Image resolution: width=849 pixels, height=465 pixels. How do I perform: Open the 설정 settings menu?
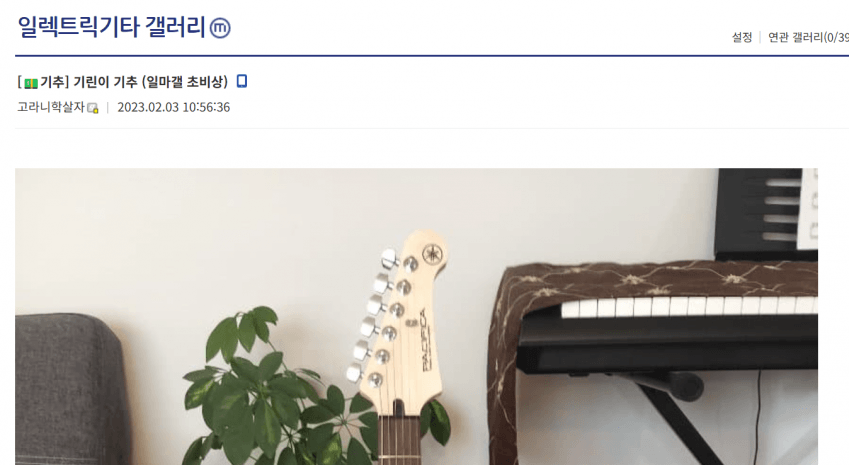741,37
